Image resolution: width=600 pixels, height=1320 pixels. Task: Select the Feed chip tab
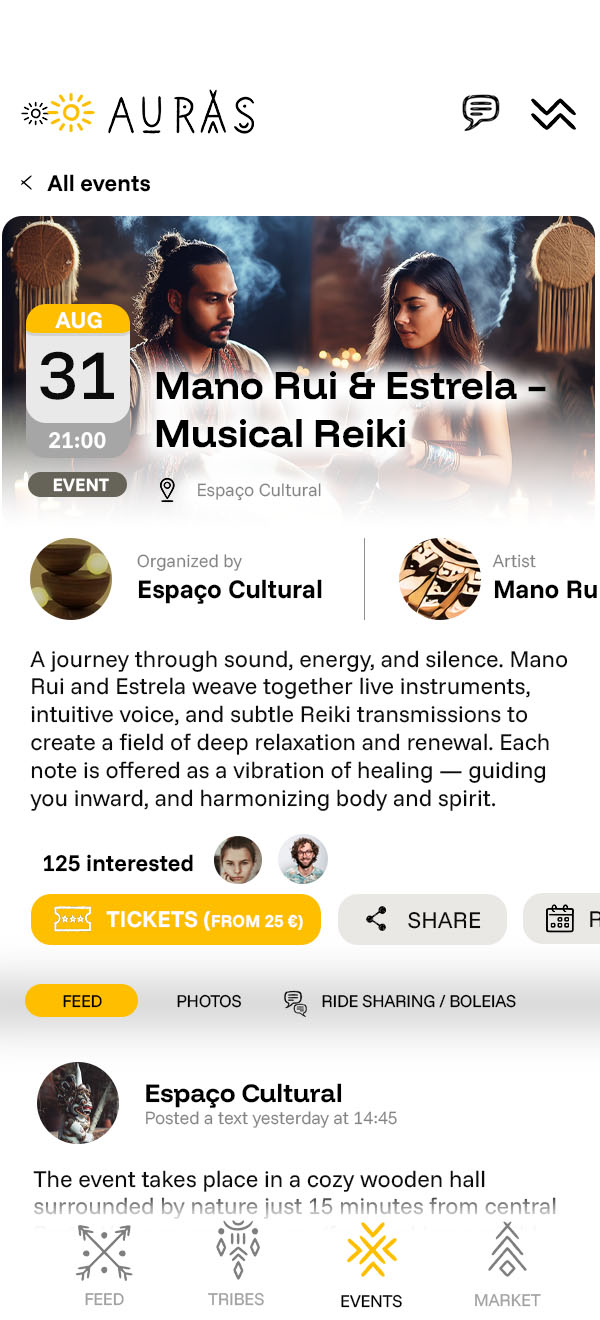click(82, 1000)
